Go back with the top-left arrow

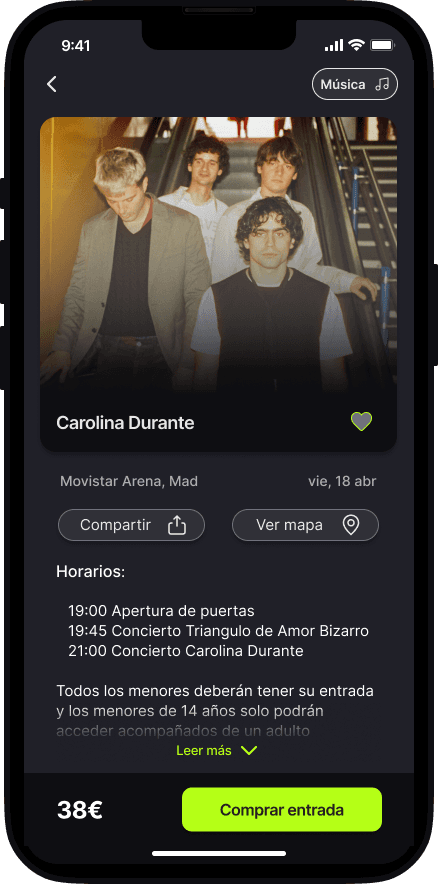pos(51,84)
